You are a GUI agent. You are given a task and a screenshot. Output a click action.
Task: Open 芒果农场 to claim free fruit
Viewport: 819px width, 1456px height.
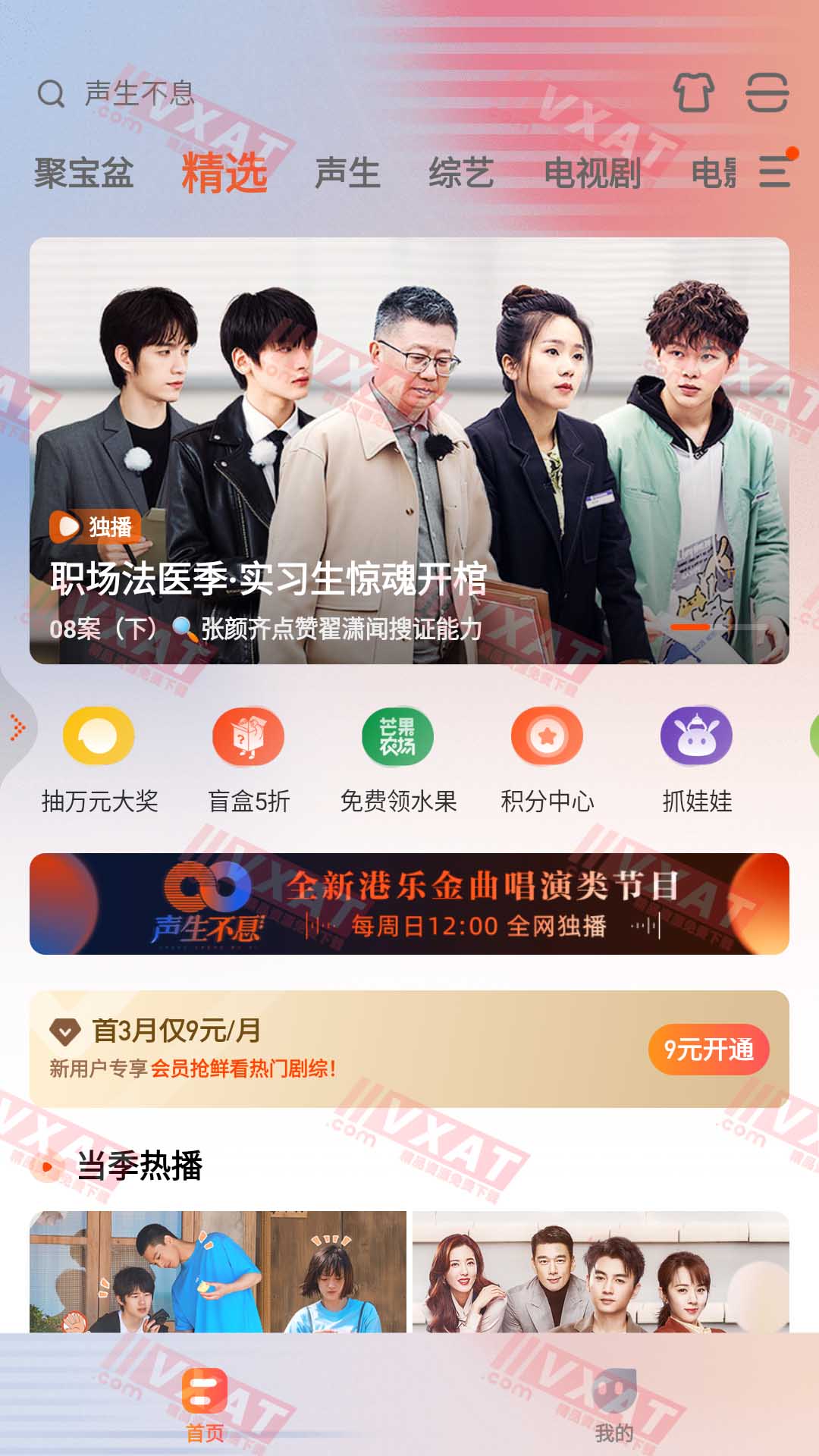pyautogui.click(x=397, y=736)
